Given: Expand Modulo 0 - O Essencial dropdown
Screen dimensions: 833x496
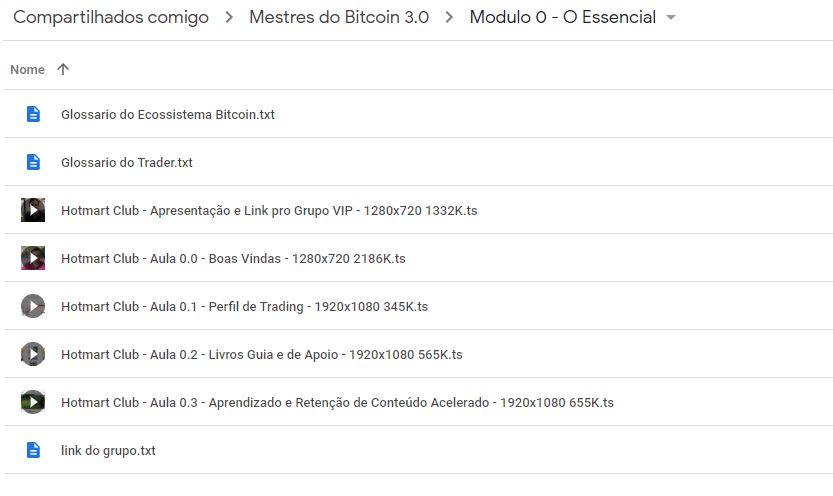Looking at the screenshot, I should point(671,18).
